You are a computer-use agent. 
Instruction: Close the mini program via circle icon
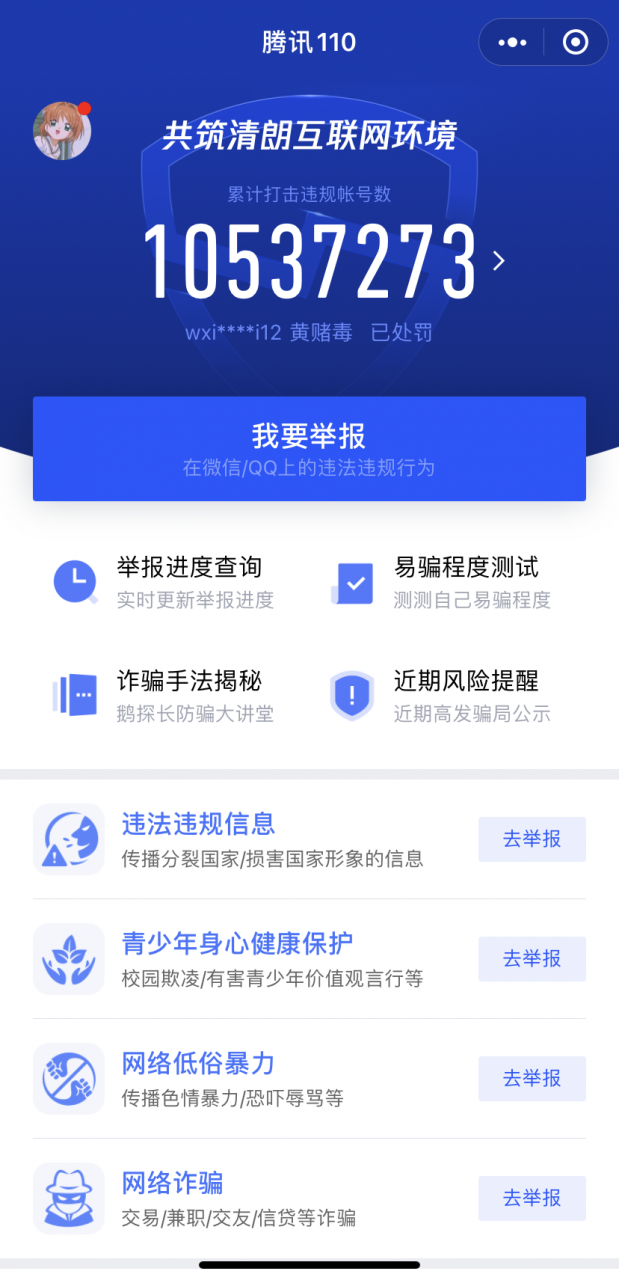575,42
